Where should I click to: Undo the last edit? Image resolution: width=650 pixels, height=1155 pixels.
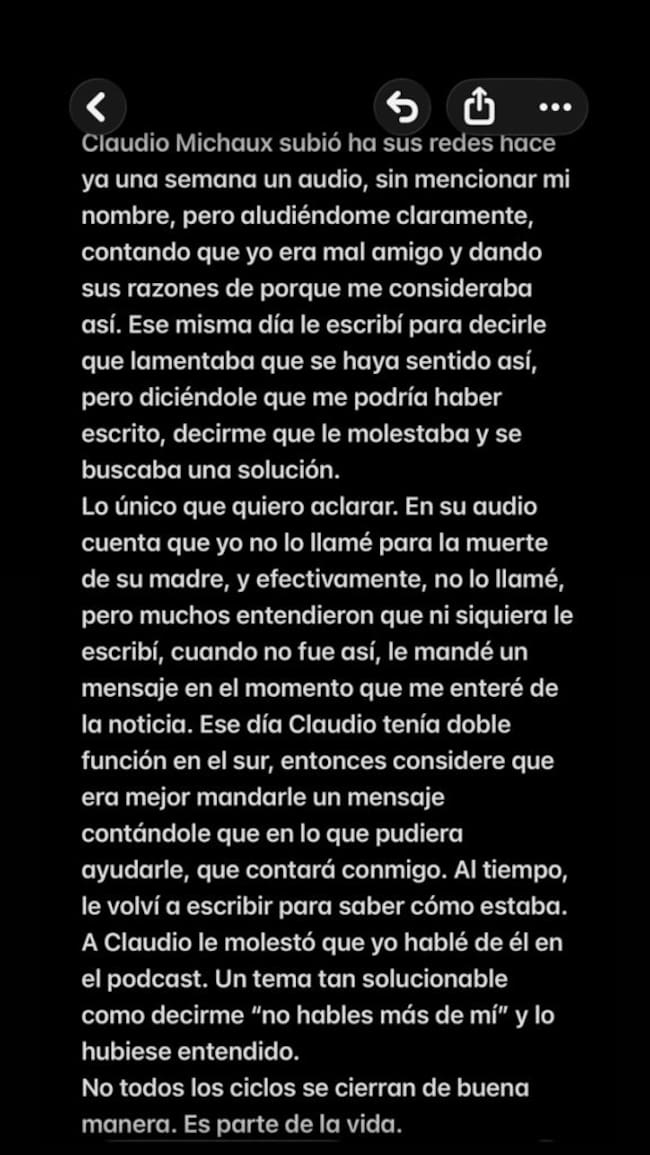402,108
